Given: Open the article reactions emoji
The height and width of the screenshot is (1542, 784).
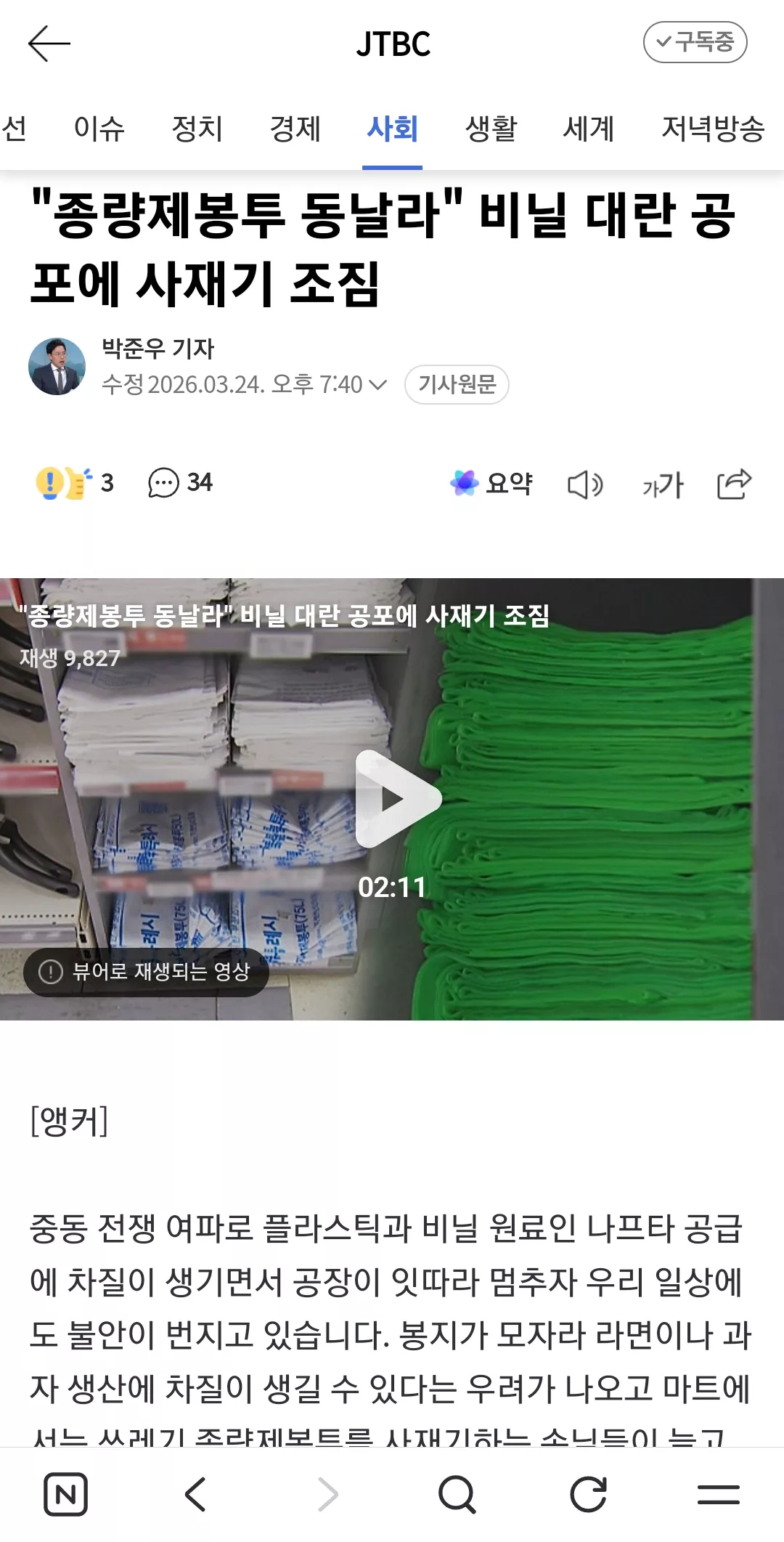Looking at the screenshot, I should (x=65, y=482).
